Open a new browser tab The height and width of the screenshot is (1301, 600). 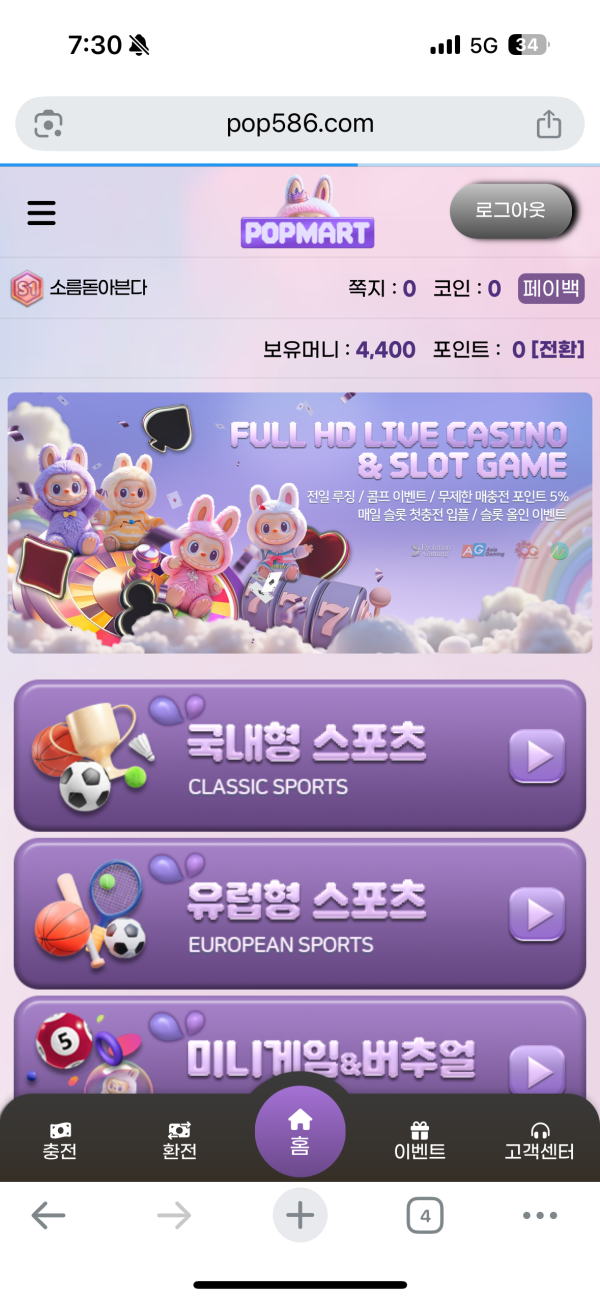[x=300, y=1216]
